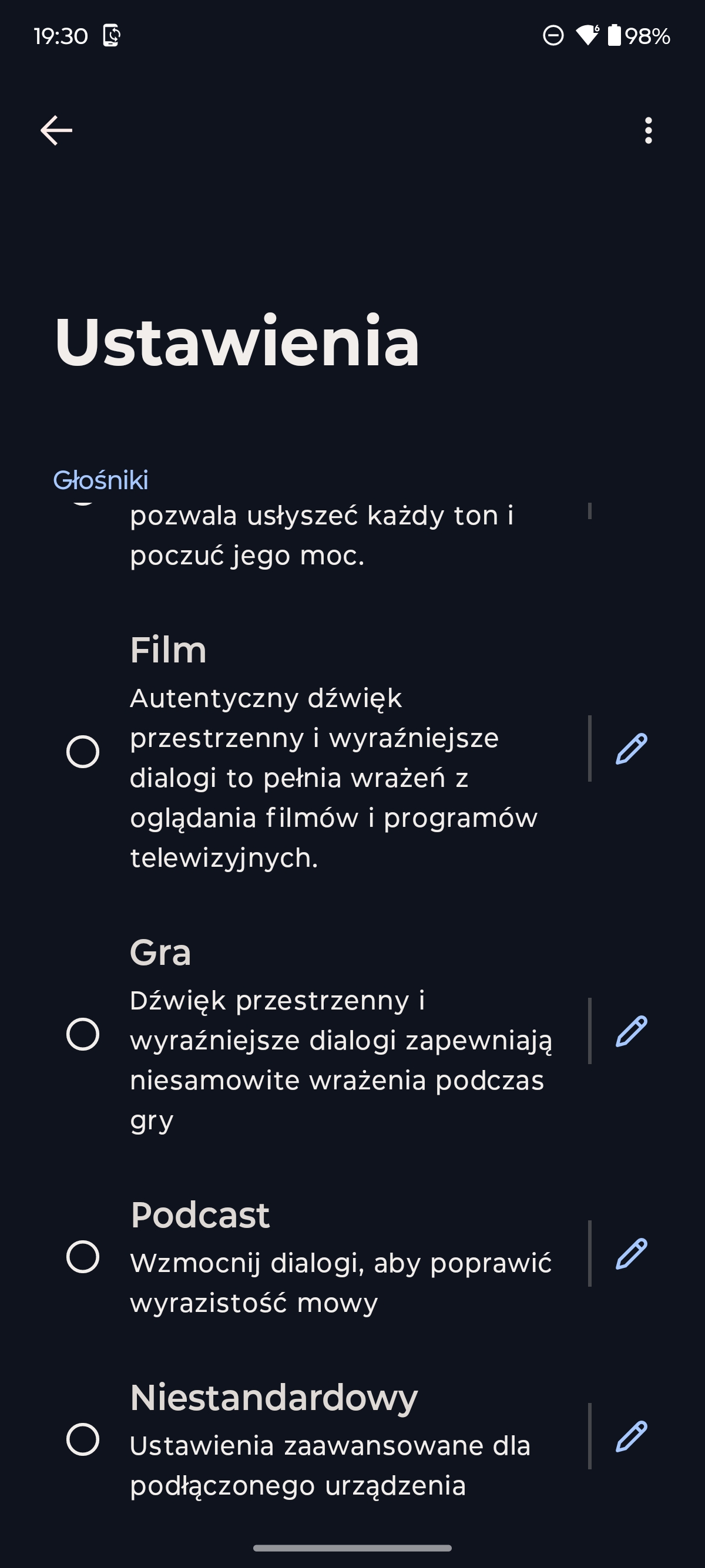The height and width of the screenshot is (1568, 705).
Task: Edit the Niestandardowy profile settings
Action: [632, 1436]
